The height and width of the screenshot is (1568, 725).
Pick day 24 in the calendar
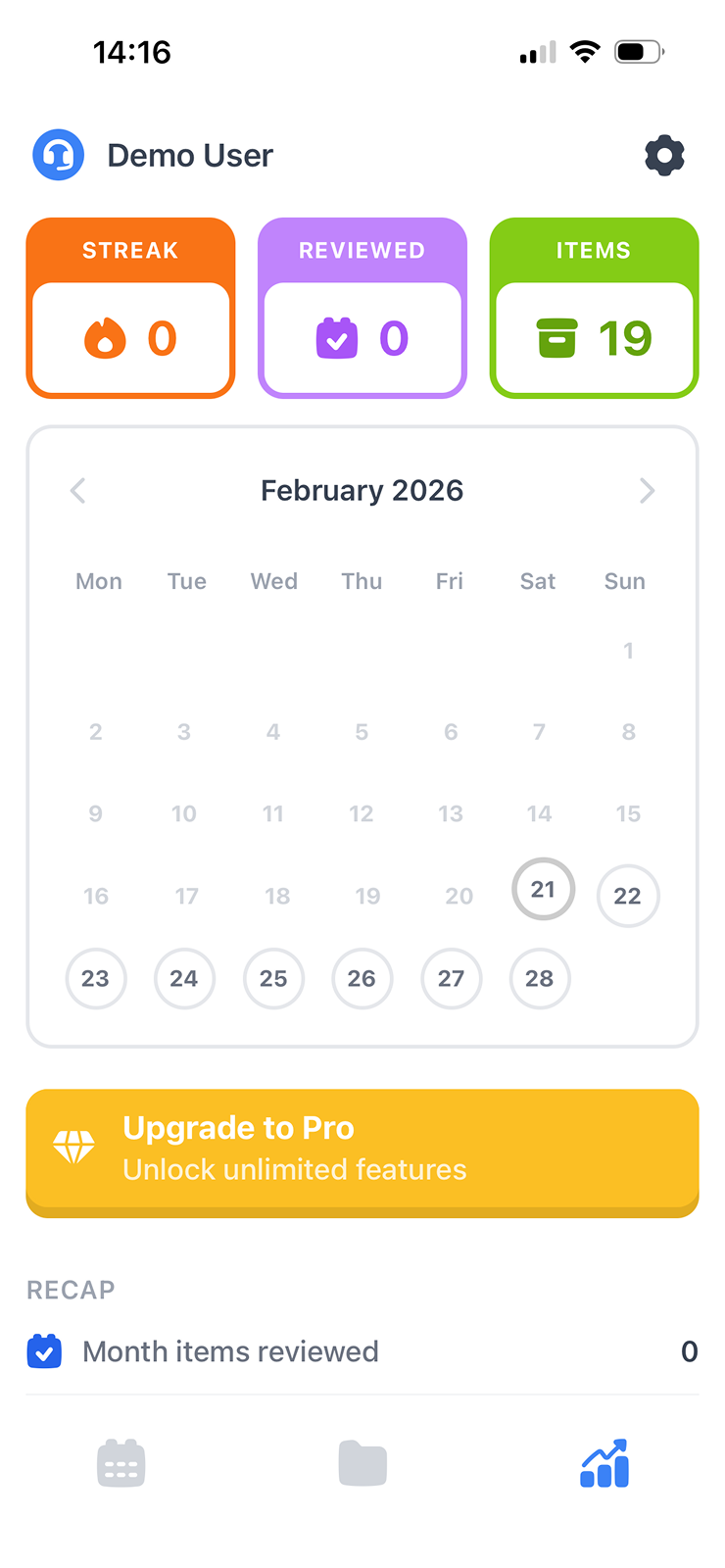pos(184,978)
